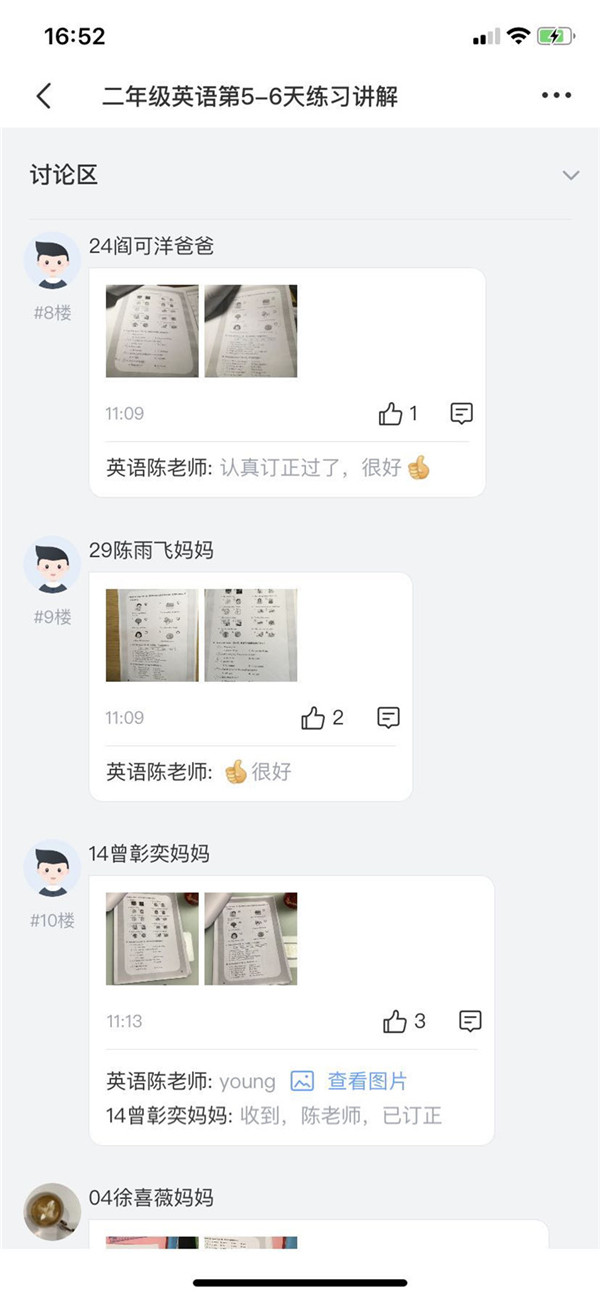Image resolution: width=600 pixels, height=1298 pixels.
Task: Open first photo in 14曾彰奕妈妈's post
Action: coord(152,939)
